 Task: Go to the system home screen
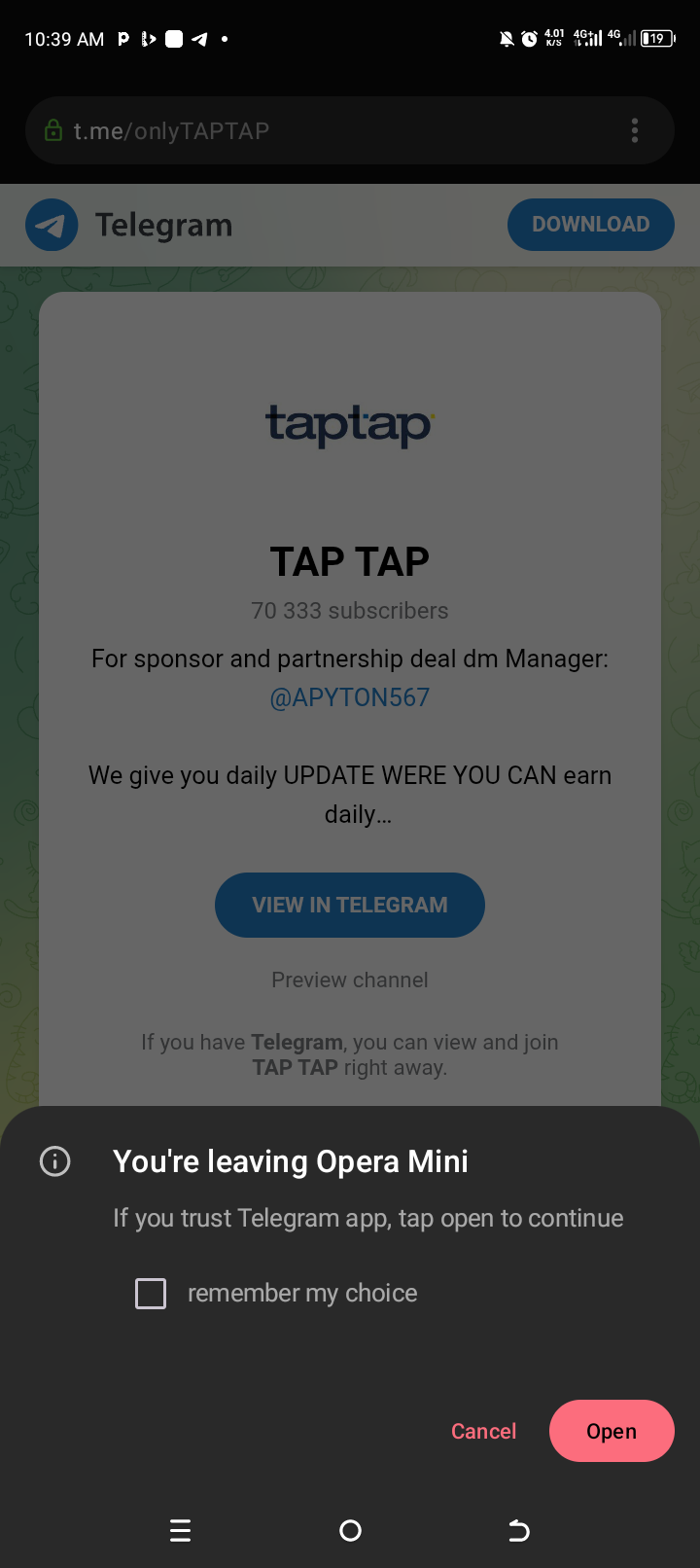(x=350, y=1531)
